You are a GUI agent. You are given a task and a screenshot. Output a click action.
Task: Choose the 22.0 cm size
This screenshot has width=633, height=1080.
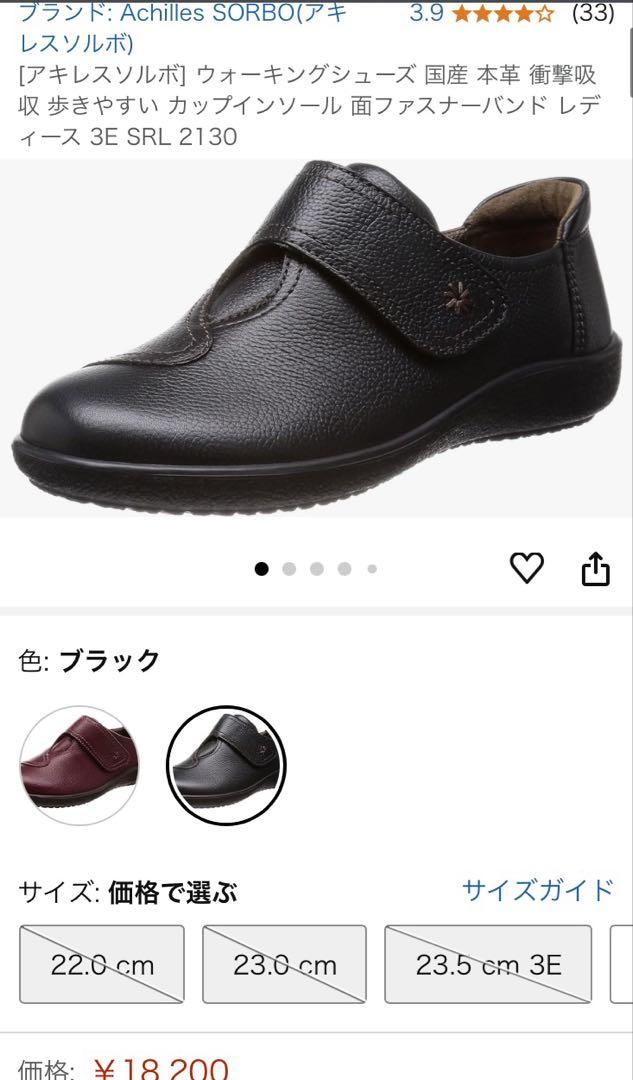pyautogui.click(x=102, y=964)
